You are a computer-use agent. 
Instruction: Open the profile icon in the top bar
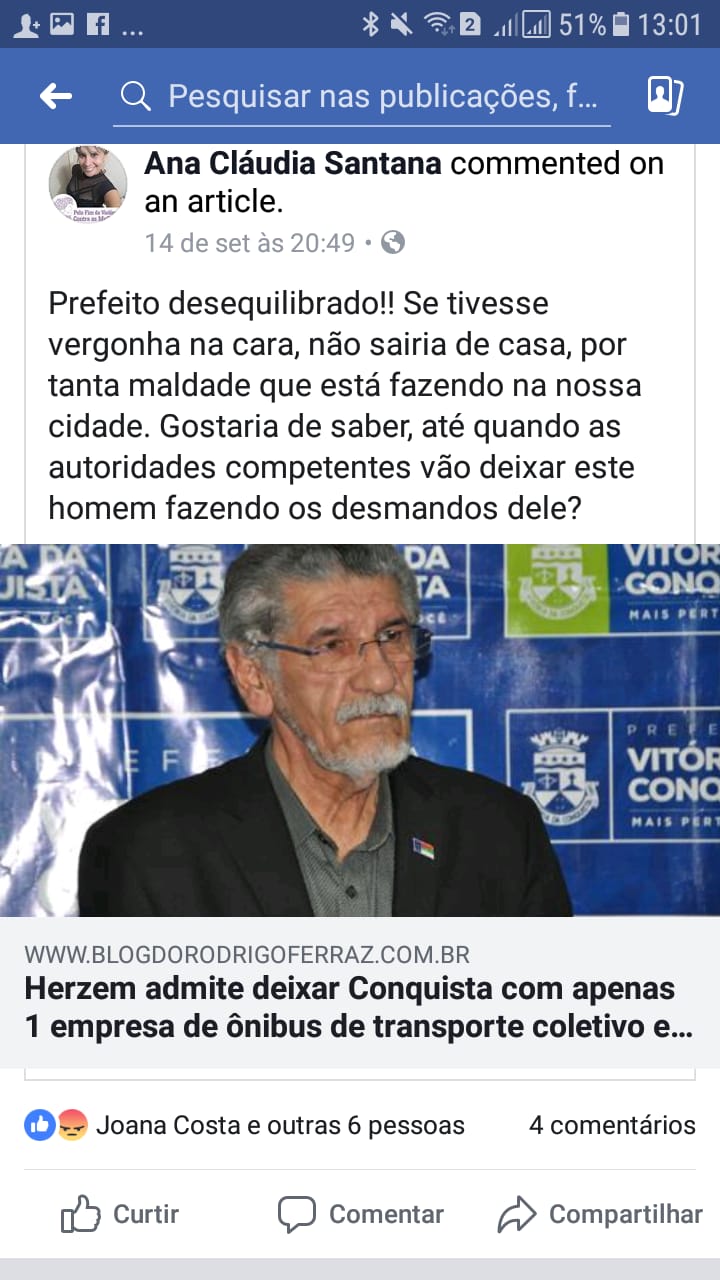(x=665, y=96)
